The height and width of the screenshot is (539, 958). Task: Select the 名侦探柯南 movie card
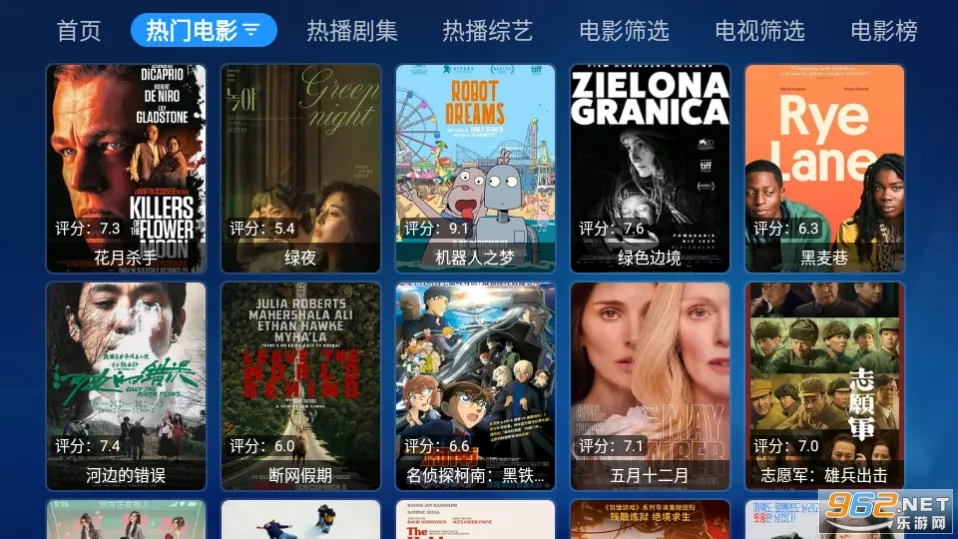pyautogui.click(x=475, y=385)
